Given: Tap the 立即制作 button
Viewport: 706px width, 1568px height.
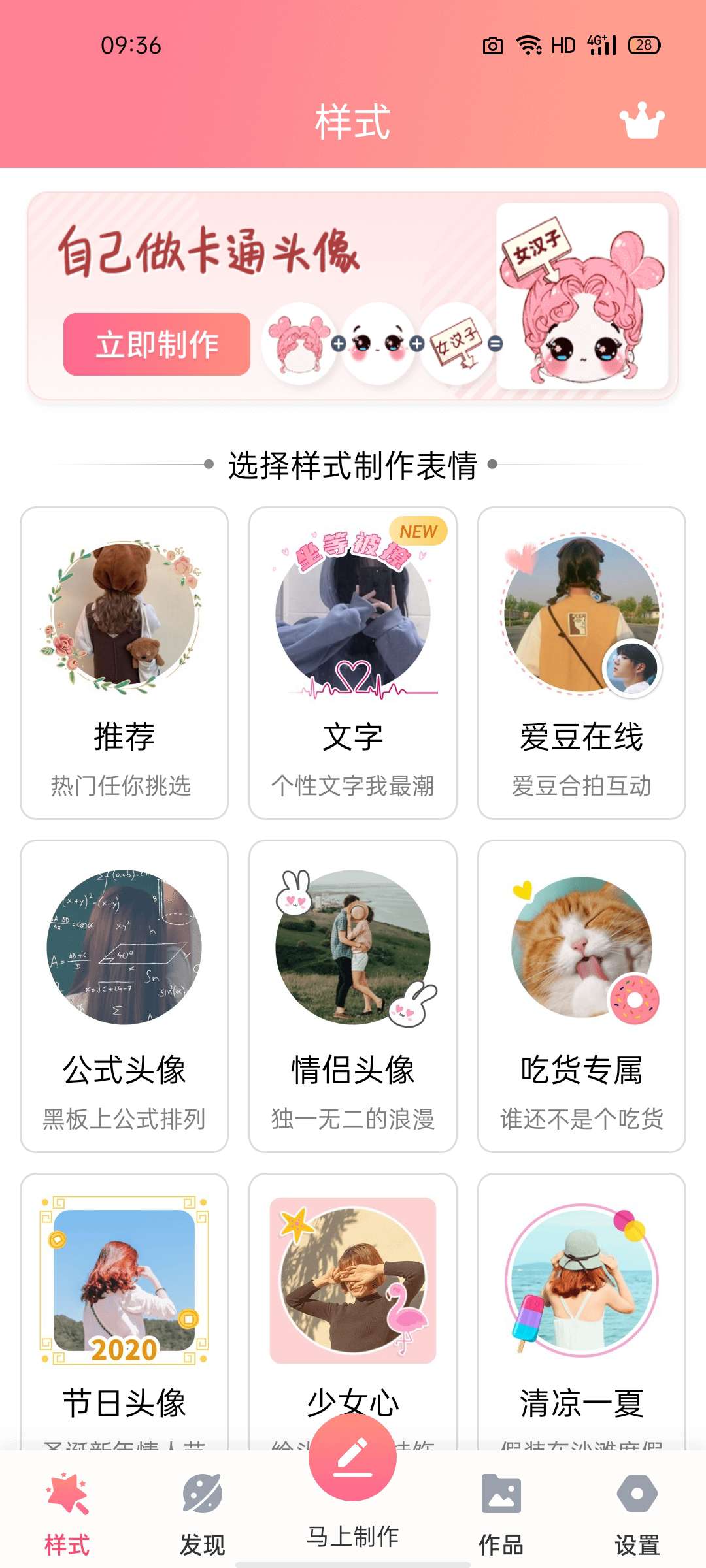Looking at the screenshot, I should tap(157, 344).
